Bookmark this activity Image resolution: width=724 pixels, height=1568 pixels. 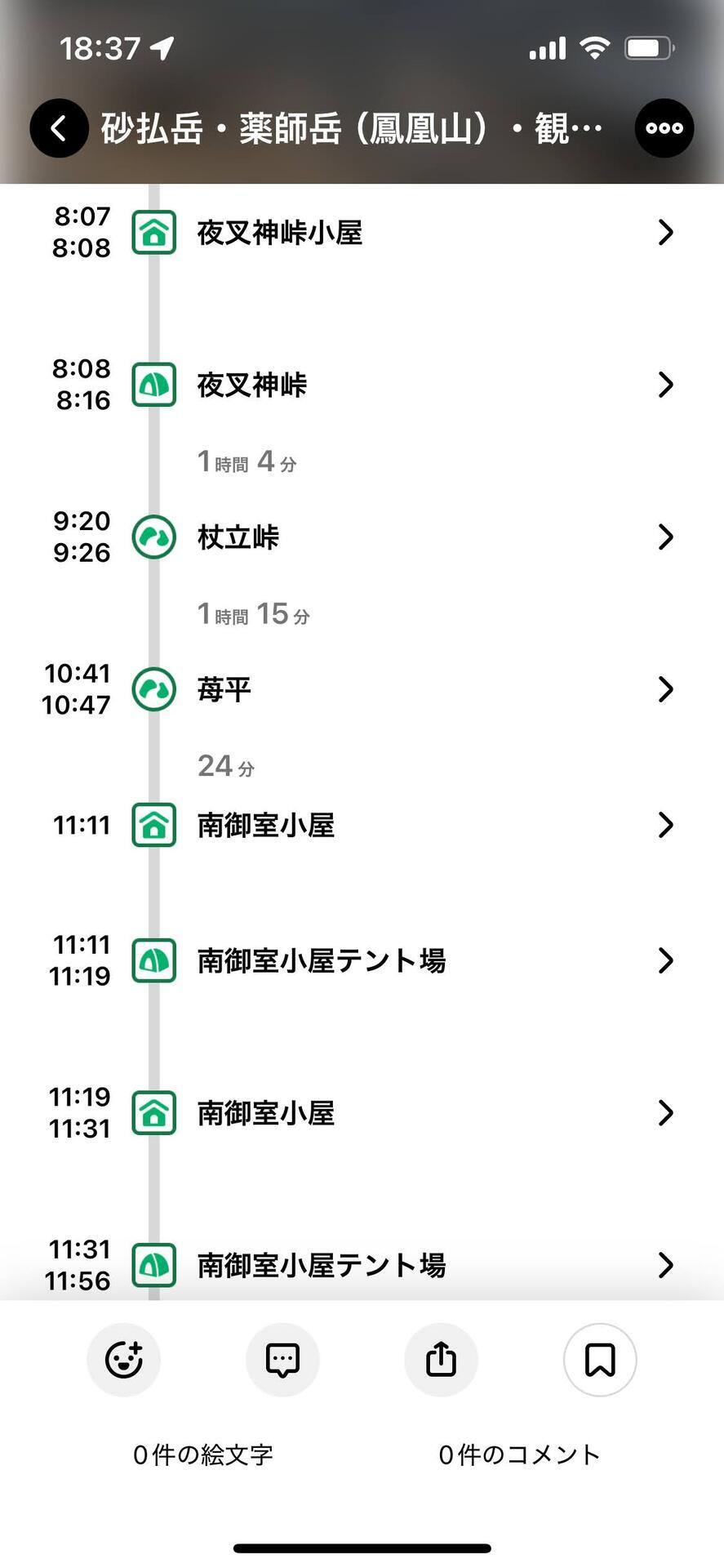click(600, 1360)
